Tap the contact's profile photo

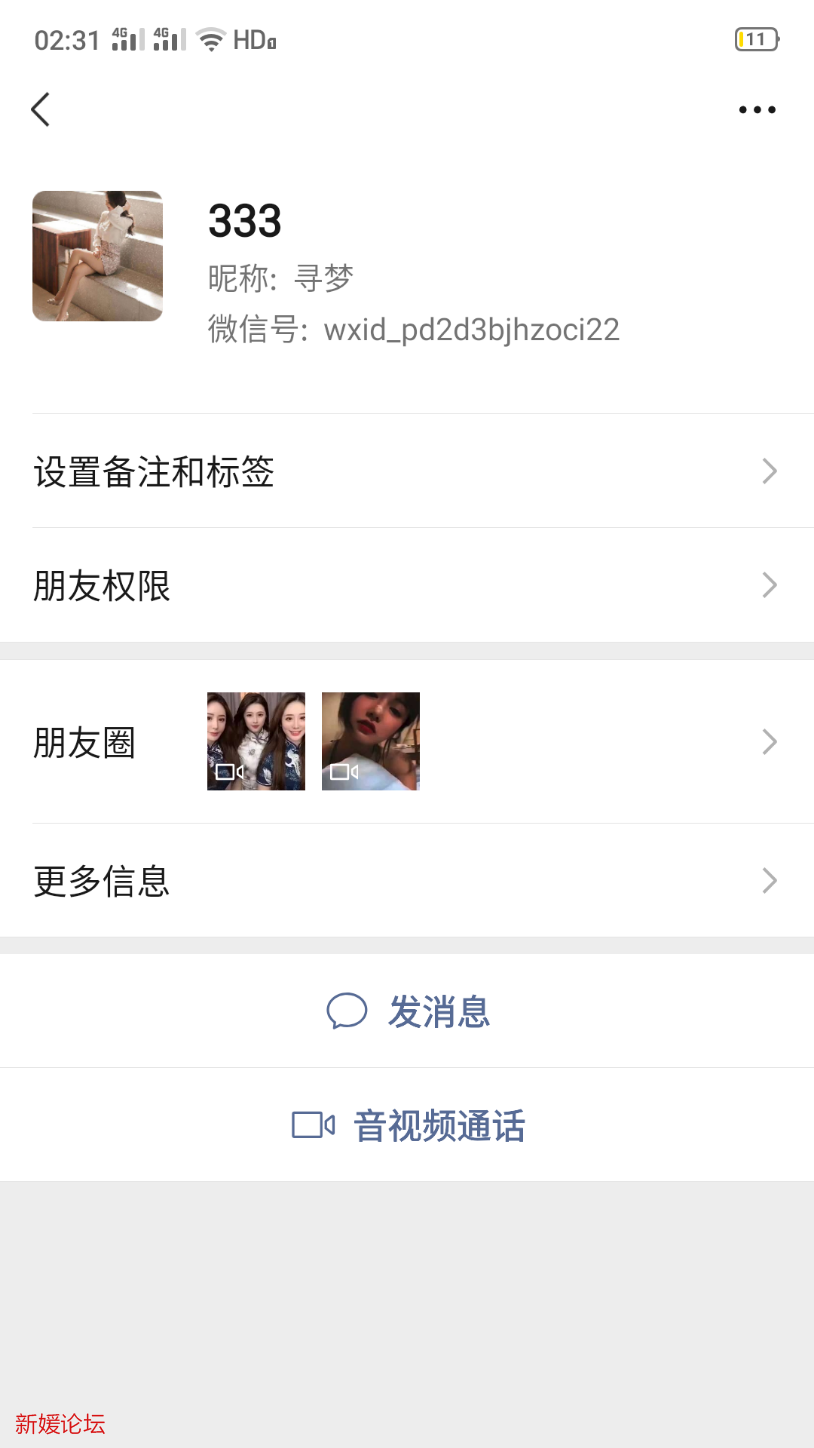97,255
